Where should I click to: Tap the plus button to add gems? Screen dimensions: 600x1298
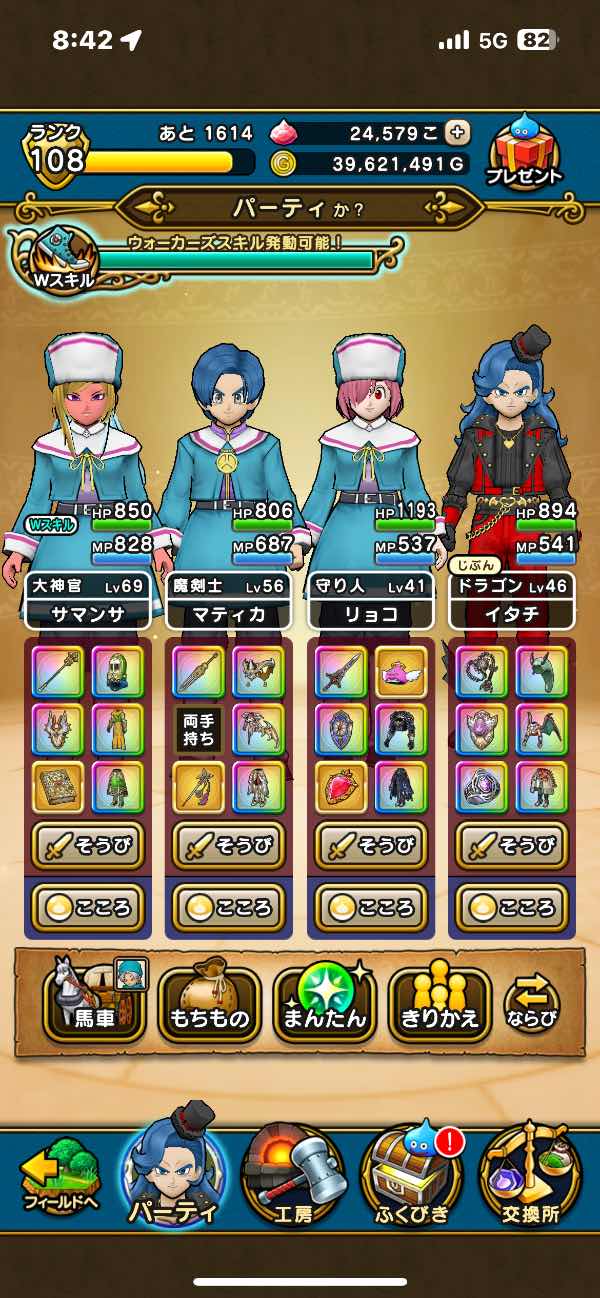456,132
